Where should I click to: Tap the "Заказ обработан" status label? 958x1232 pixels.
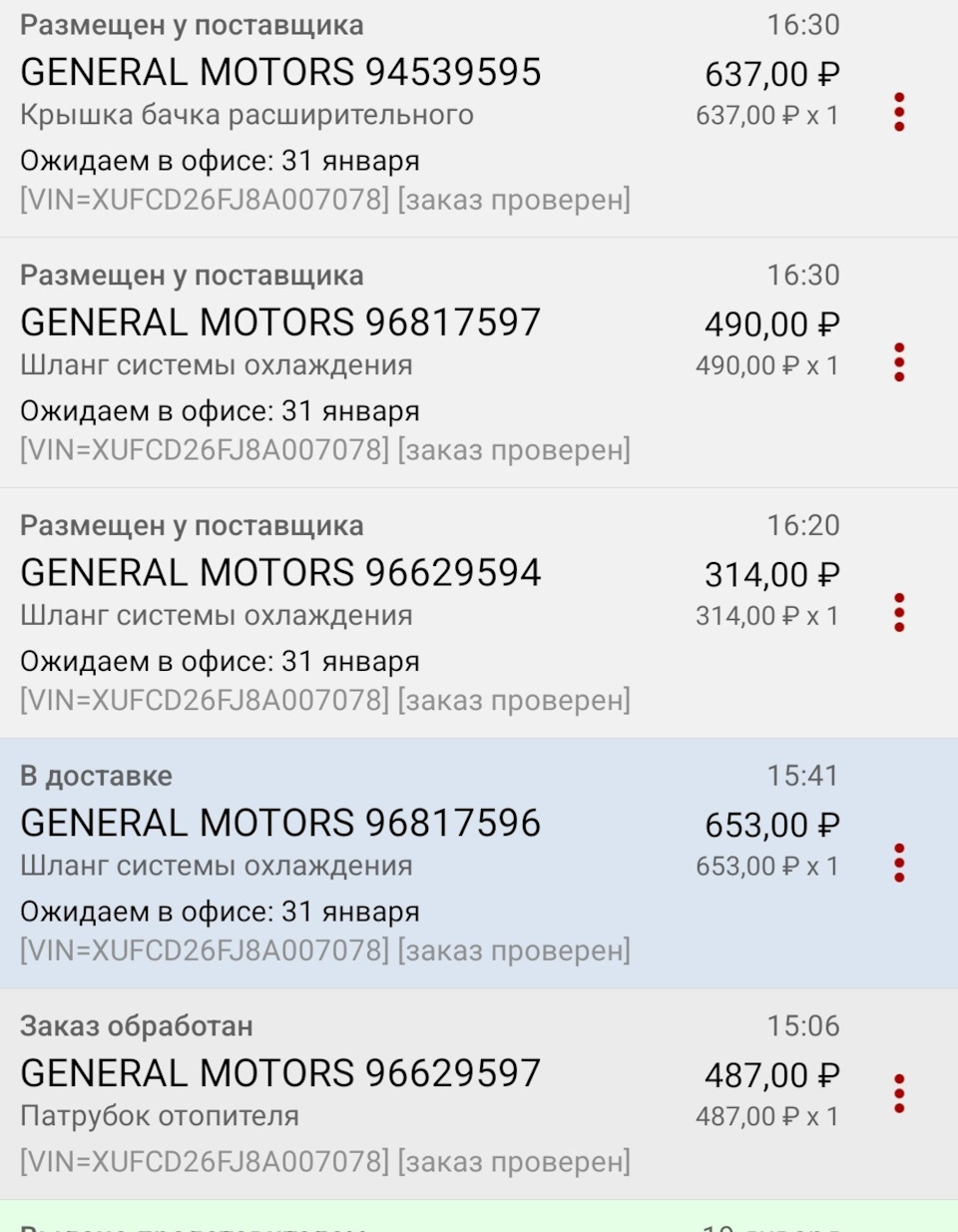coord(136,1025)
